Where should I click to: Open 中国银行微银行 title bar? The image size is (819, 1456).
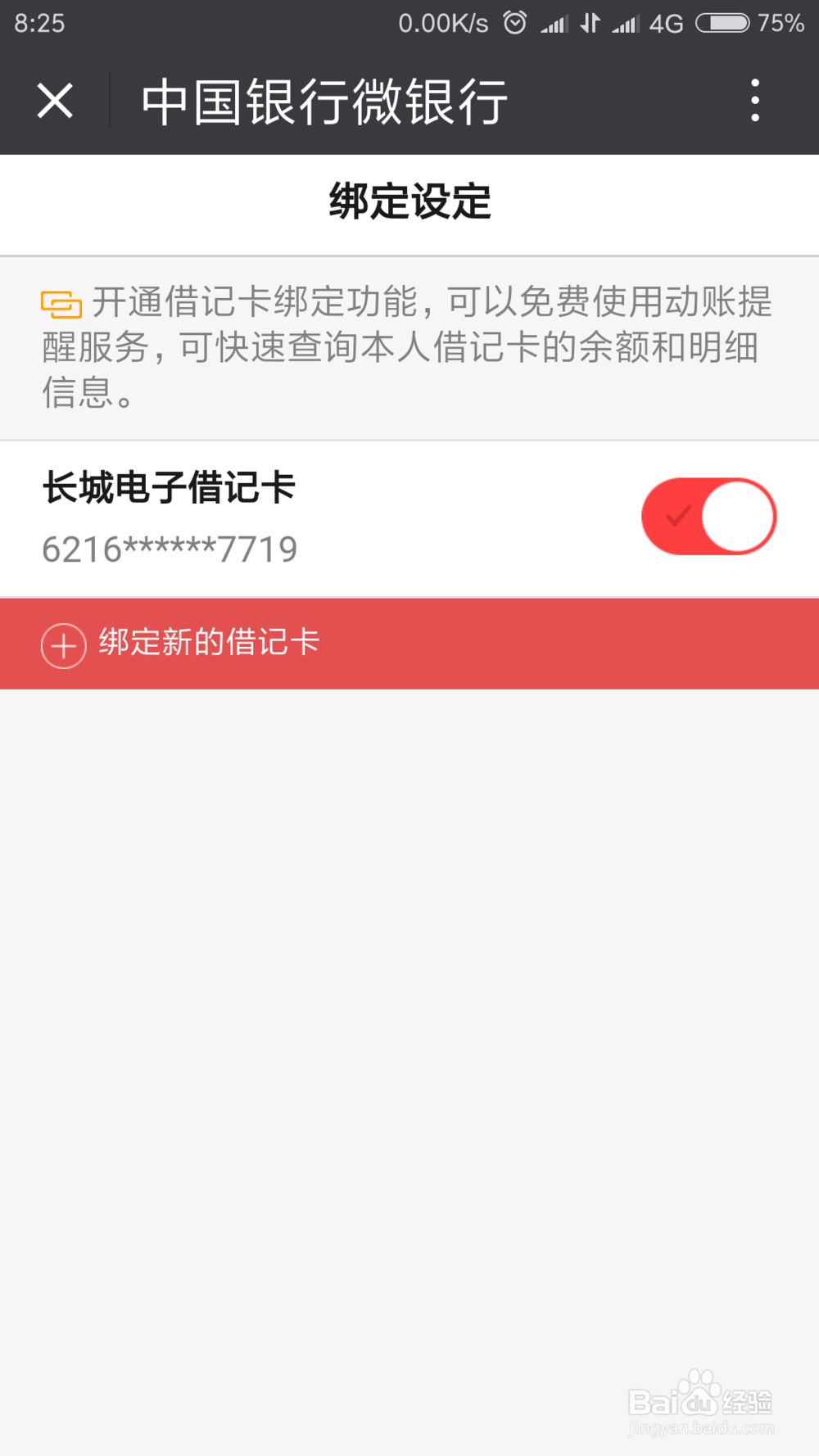(x=324, y=98)
